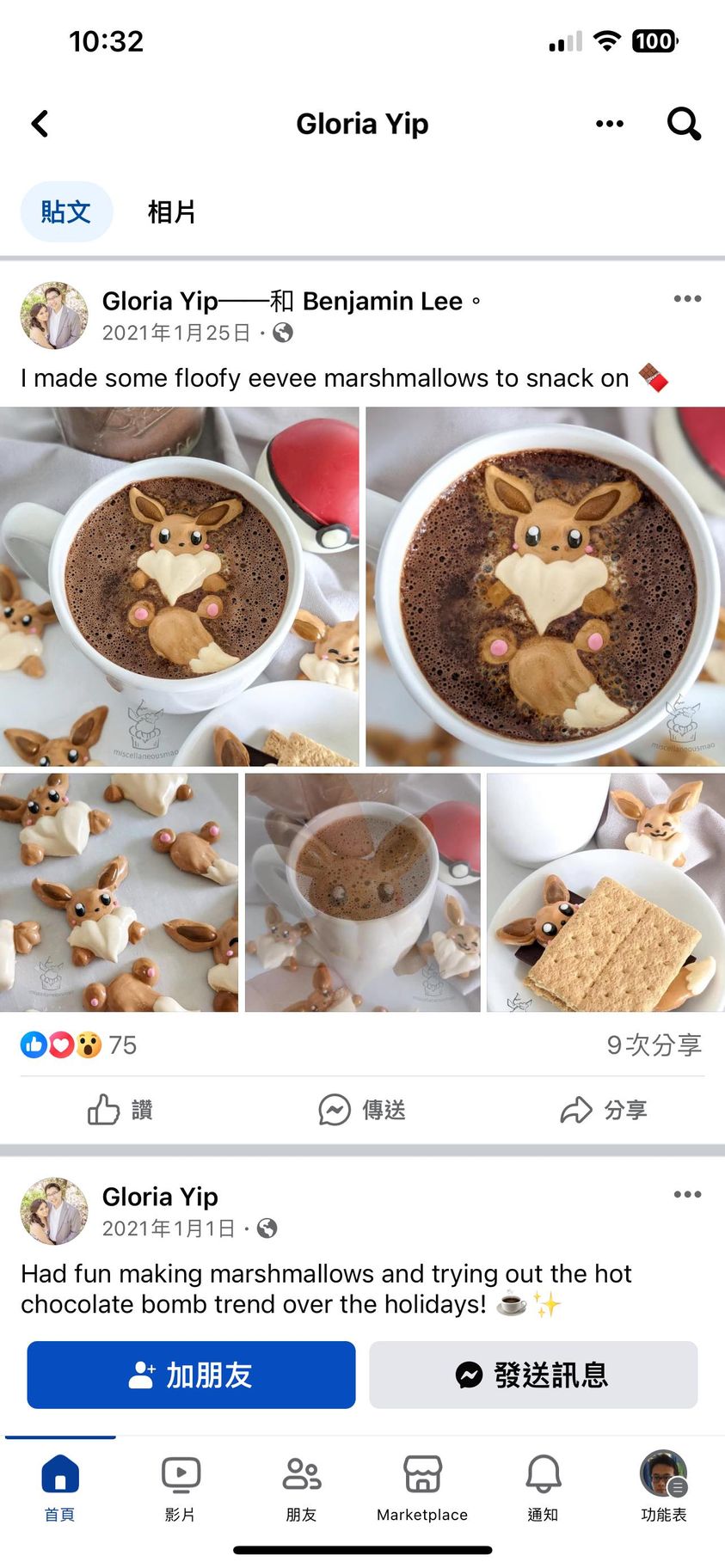Open Marketplace from the bottom bar

click(x=422, y=1489)
